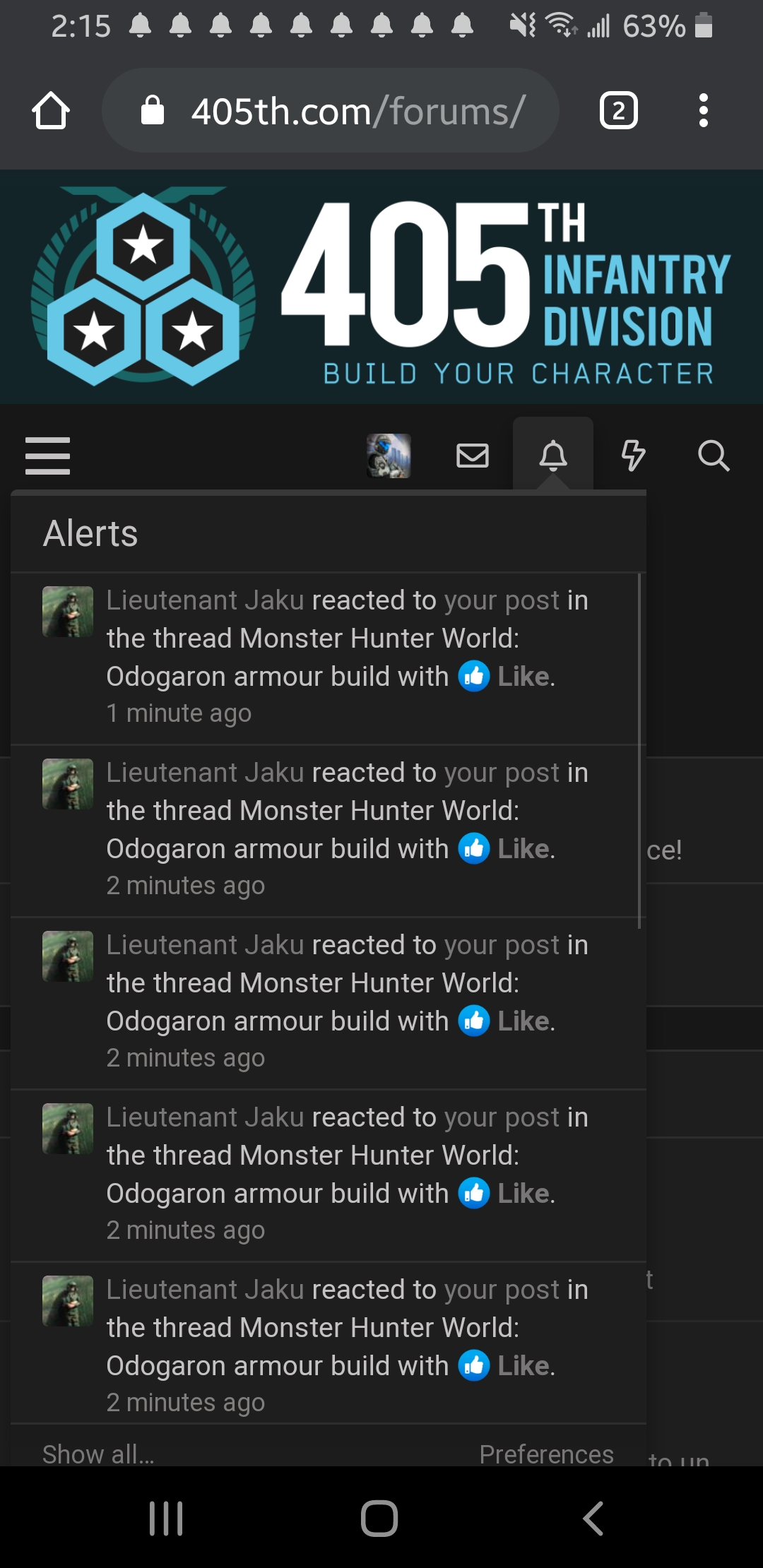Open the What's new lightning icon
Screen dimensions: 763x1568
coord(633,456)
